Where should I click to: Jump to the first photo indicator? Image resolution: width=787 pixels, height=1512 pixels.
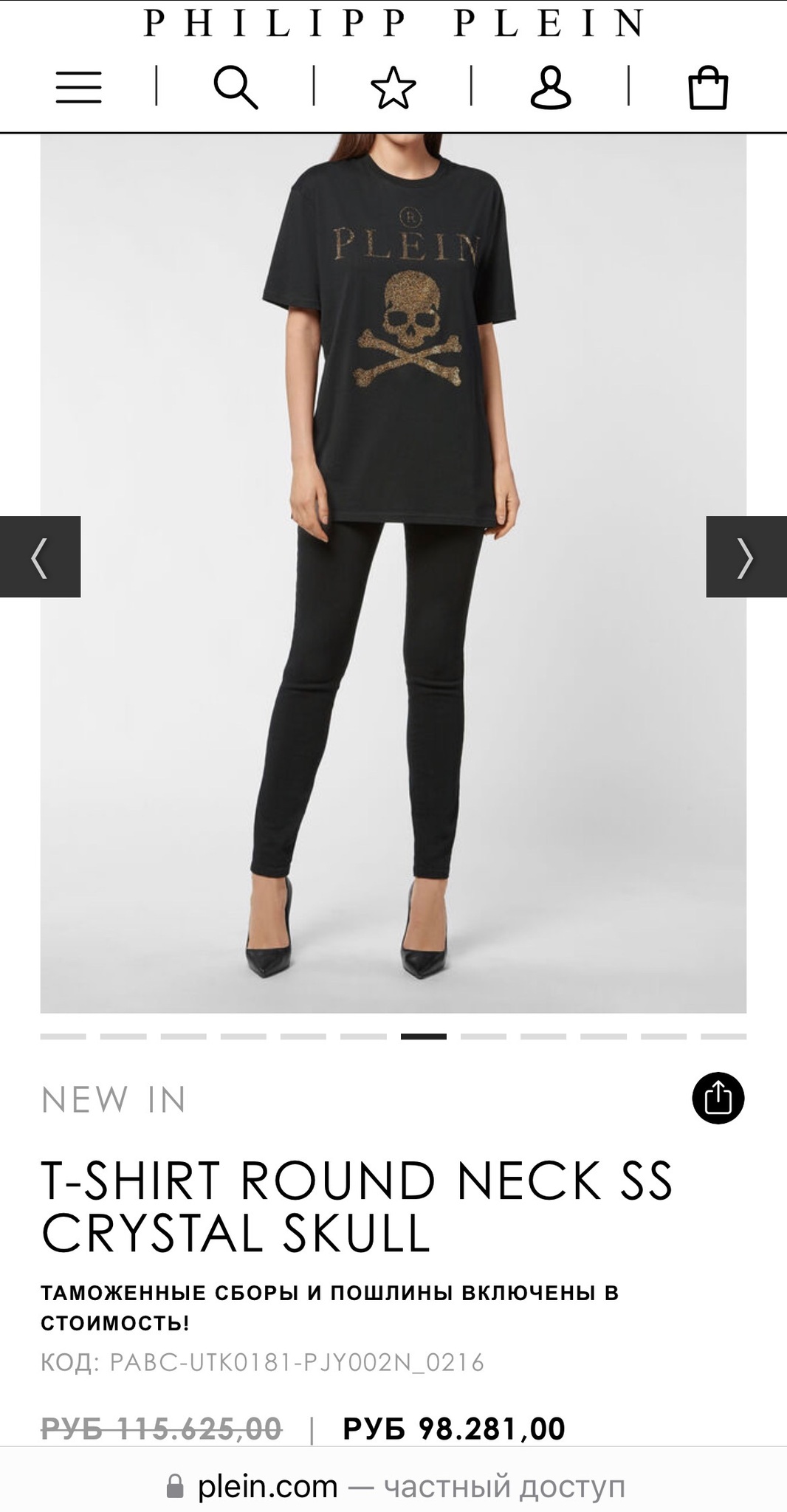63,1037
